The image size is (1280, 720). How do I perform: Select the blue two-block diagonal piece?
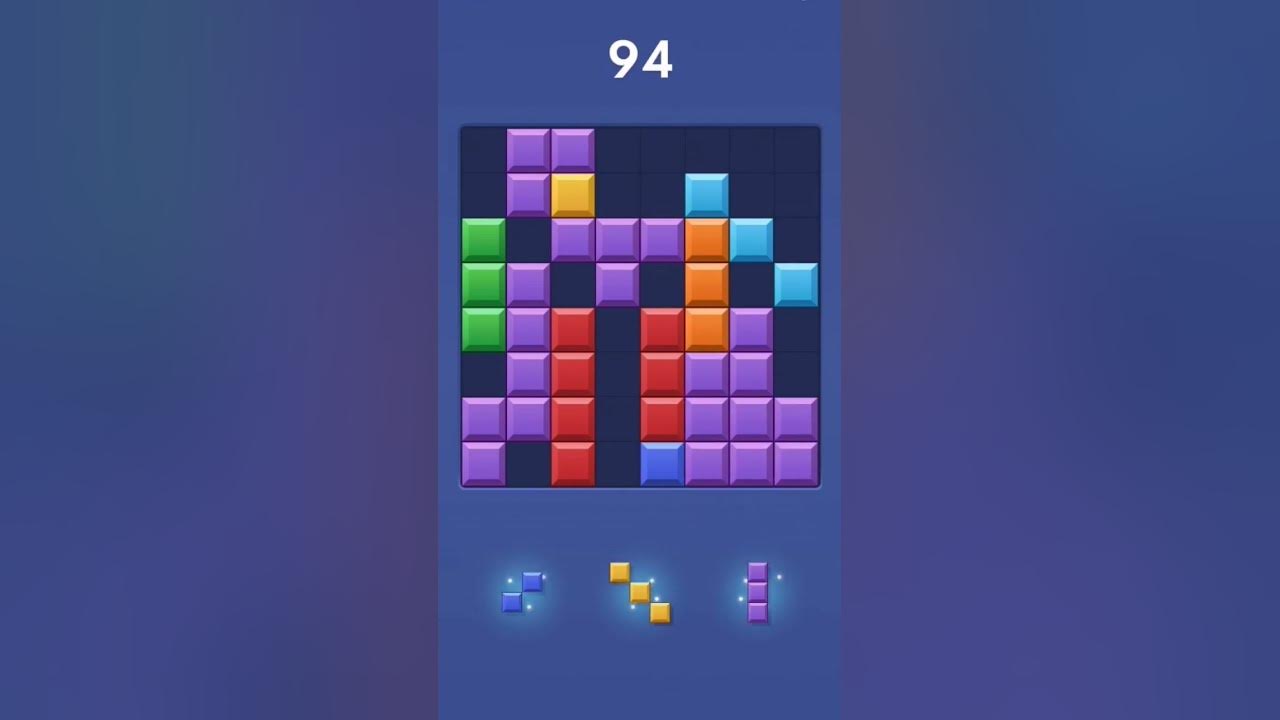[x=522, y=592]
